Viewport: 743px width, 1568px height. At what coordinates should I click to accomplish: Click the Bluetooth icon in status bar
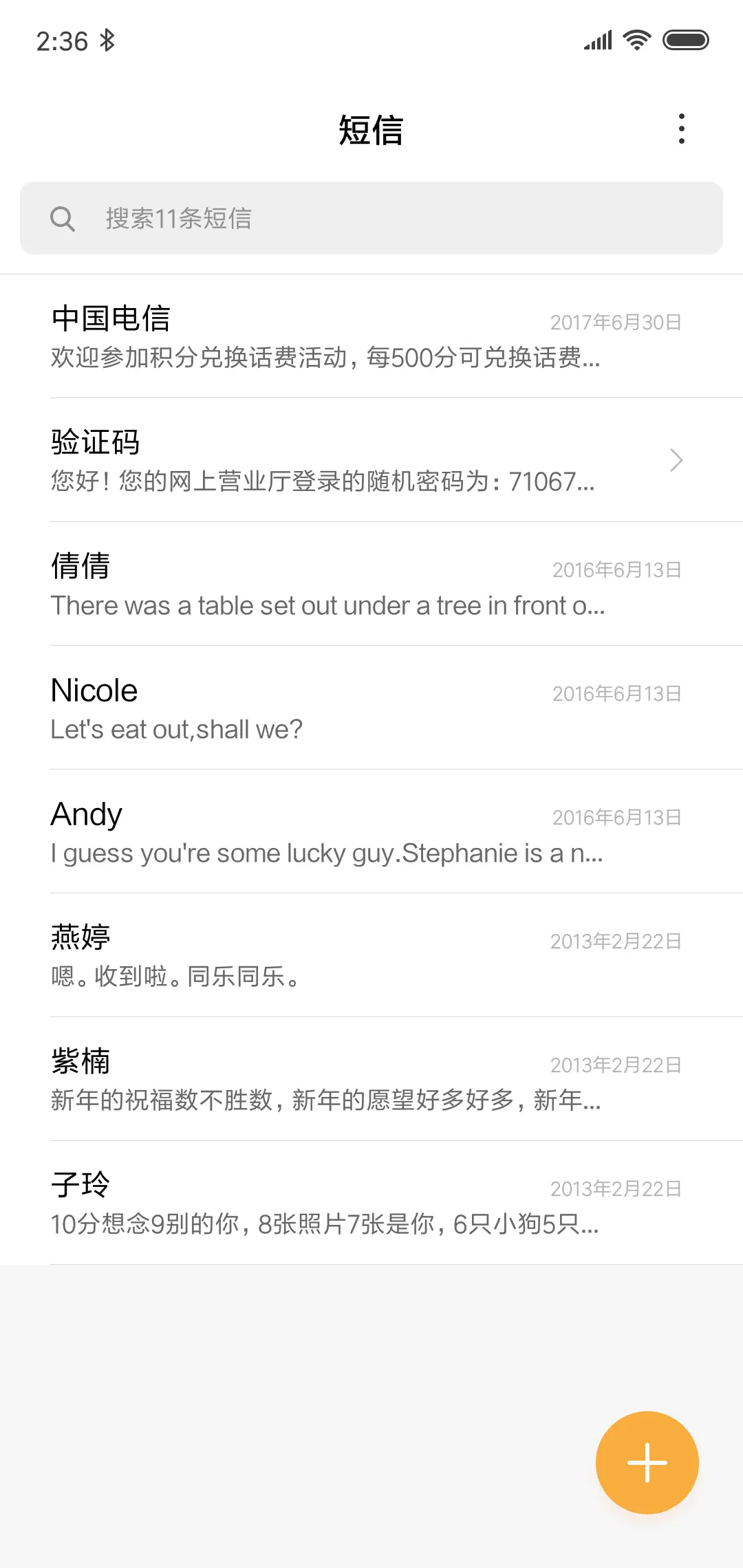tap(107, 41)
